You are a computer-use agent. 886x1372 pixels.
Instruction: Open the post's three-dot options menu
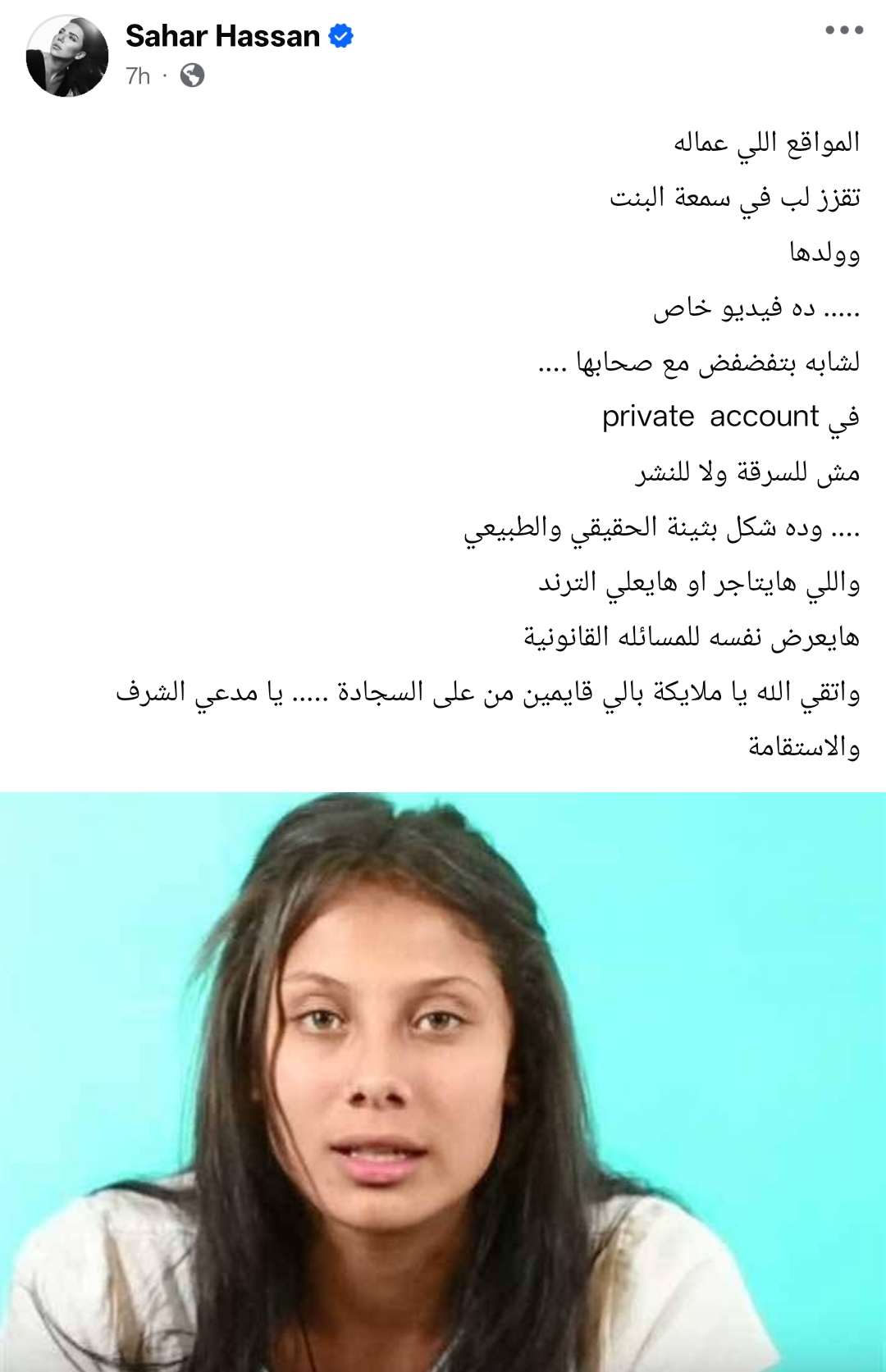pos(843,30)
